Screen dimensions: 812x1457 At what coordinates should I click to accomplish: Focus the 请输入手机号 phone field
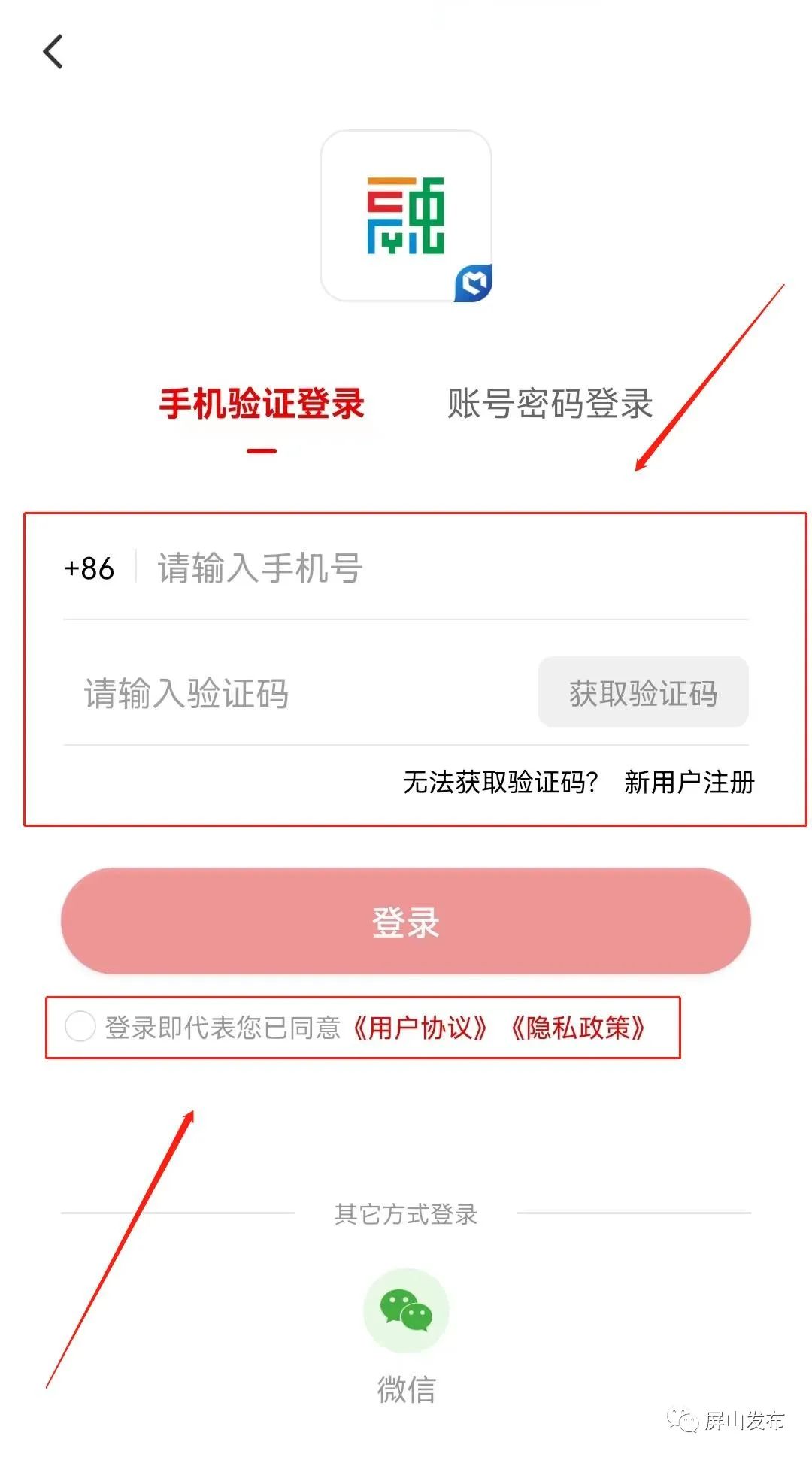[x=444, y=568]
